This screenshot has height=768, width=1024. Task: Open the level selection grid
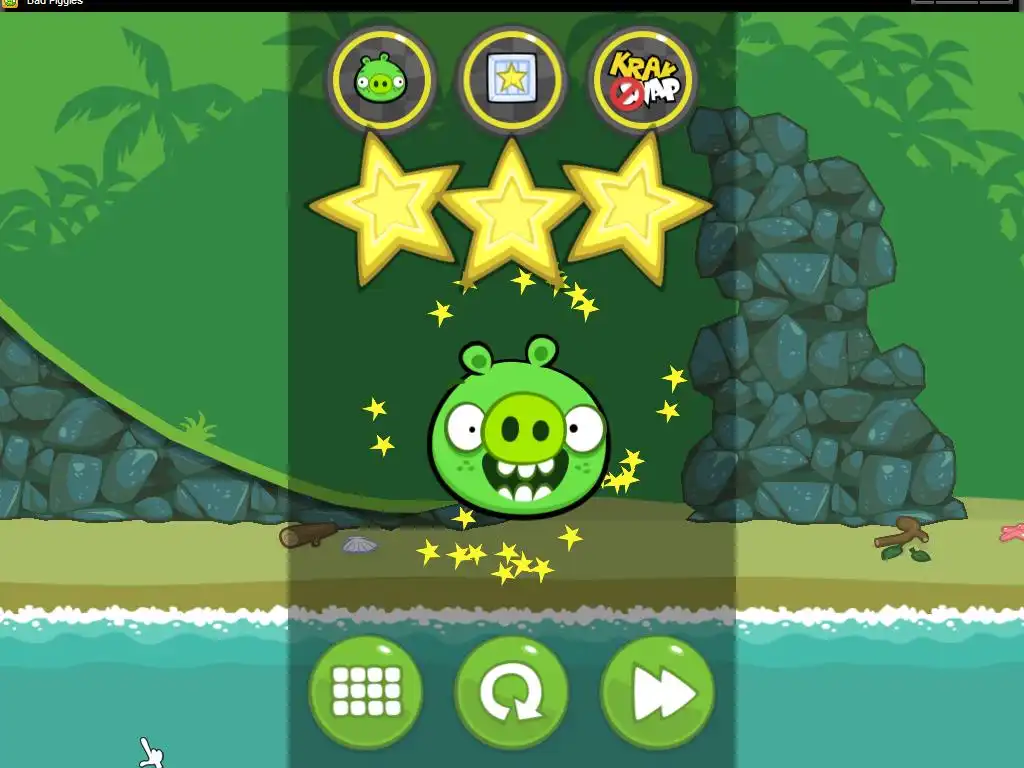tap(366, 692)
